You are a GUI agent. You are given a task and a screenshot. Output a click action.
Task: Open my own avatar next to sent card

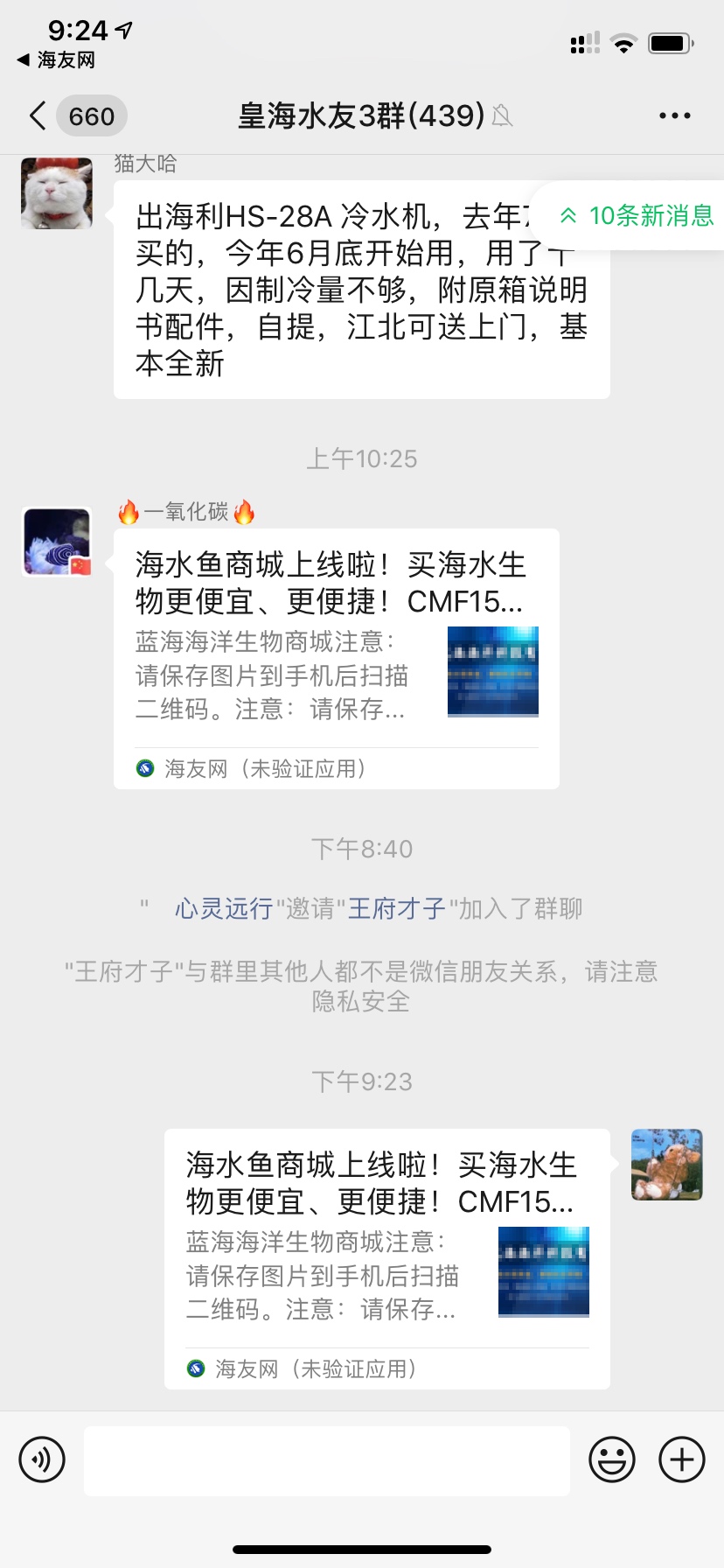click(666, 1165)
